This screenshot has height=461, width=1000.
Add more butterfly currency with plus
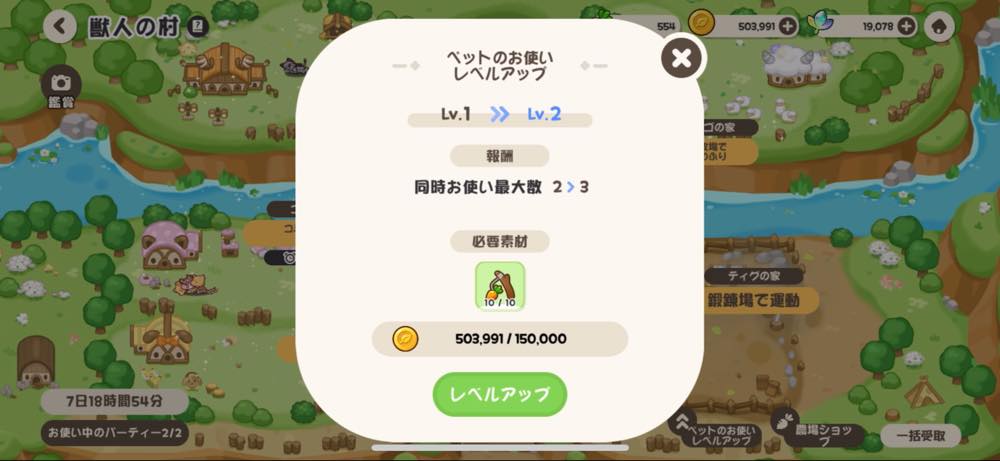coord(906,26)
